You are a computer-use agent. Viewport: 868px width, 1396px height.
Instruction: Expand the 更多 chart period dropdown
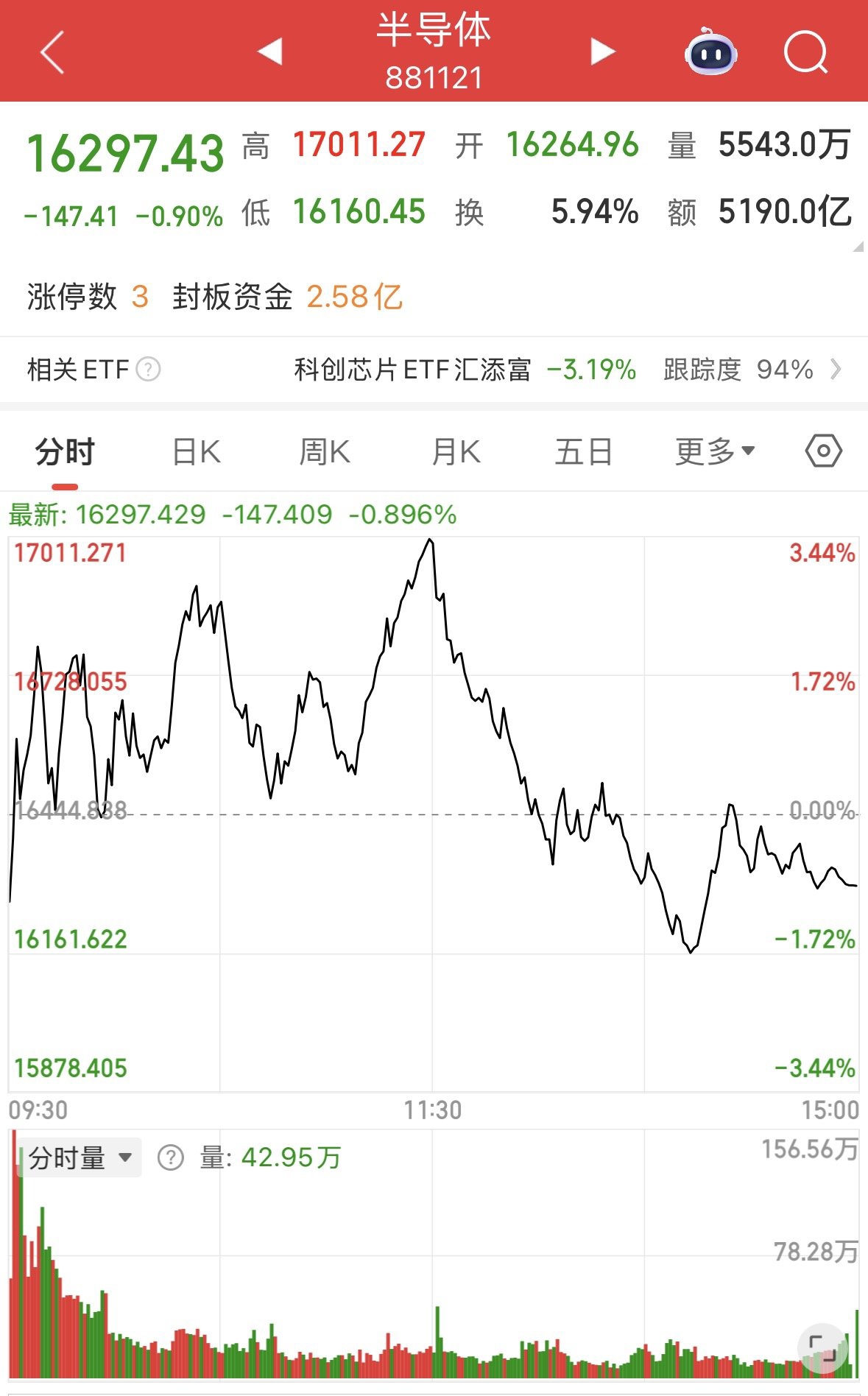715,451
